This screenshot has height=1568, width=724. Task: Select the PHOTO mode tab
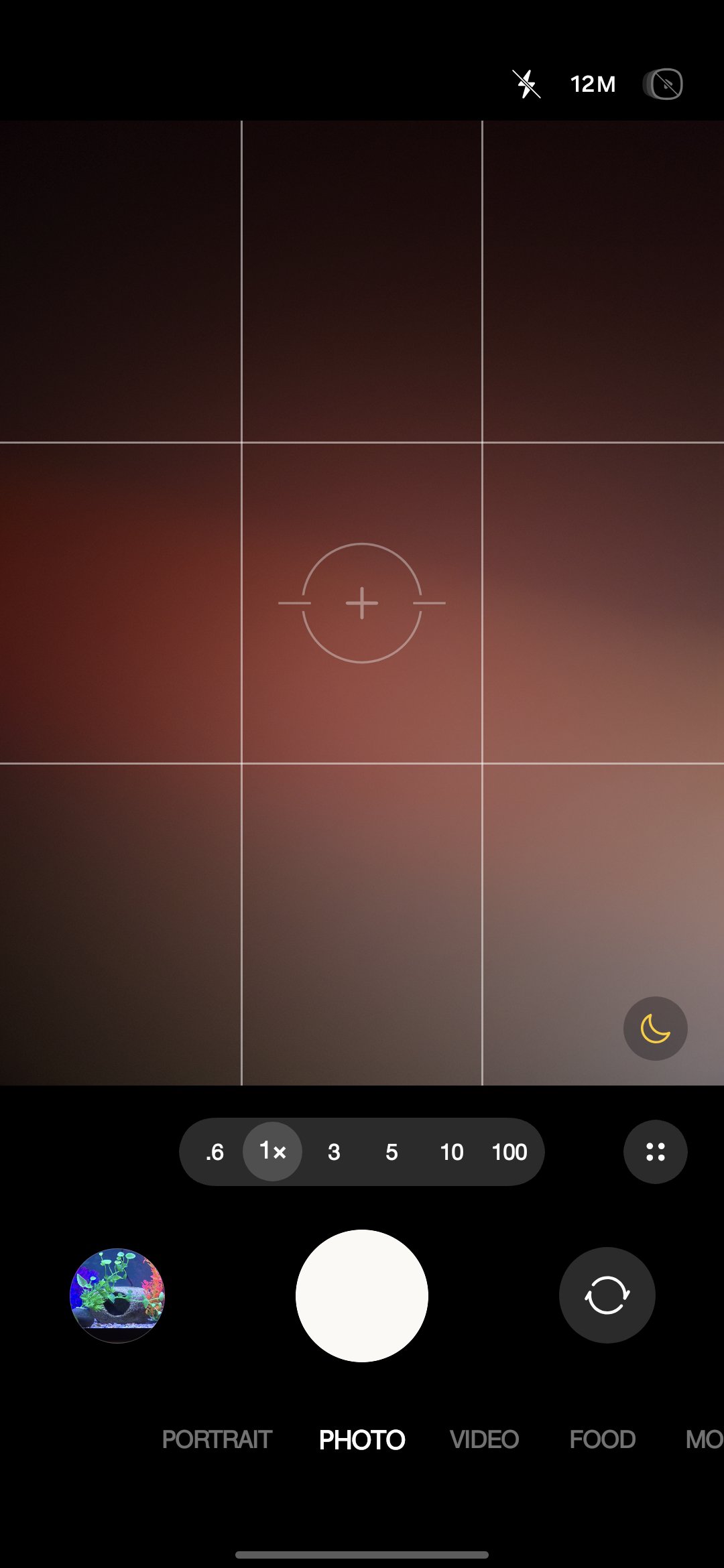[x=362, y=1439]
